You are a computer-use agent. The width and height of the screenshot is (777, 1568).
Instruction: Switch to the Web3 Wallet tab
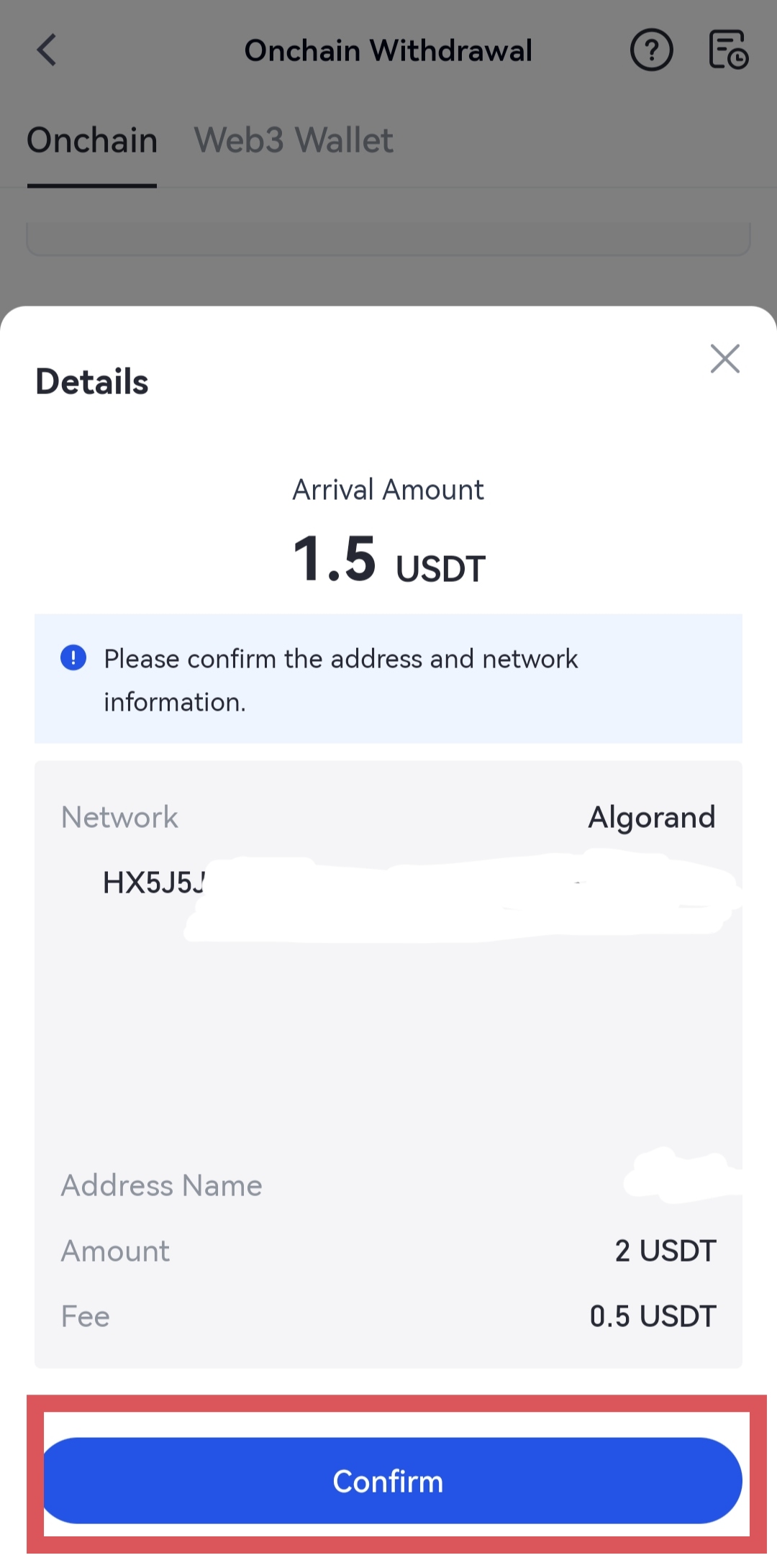294,140
